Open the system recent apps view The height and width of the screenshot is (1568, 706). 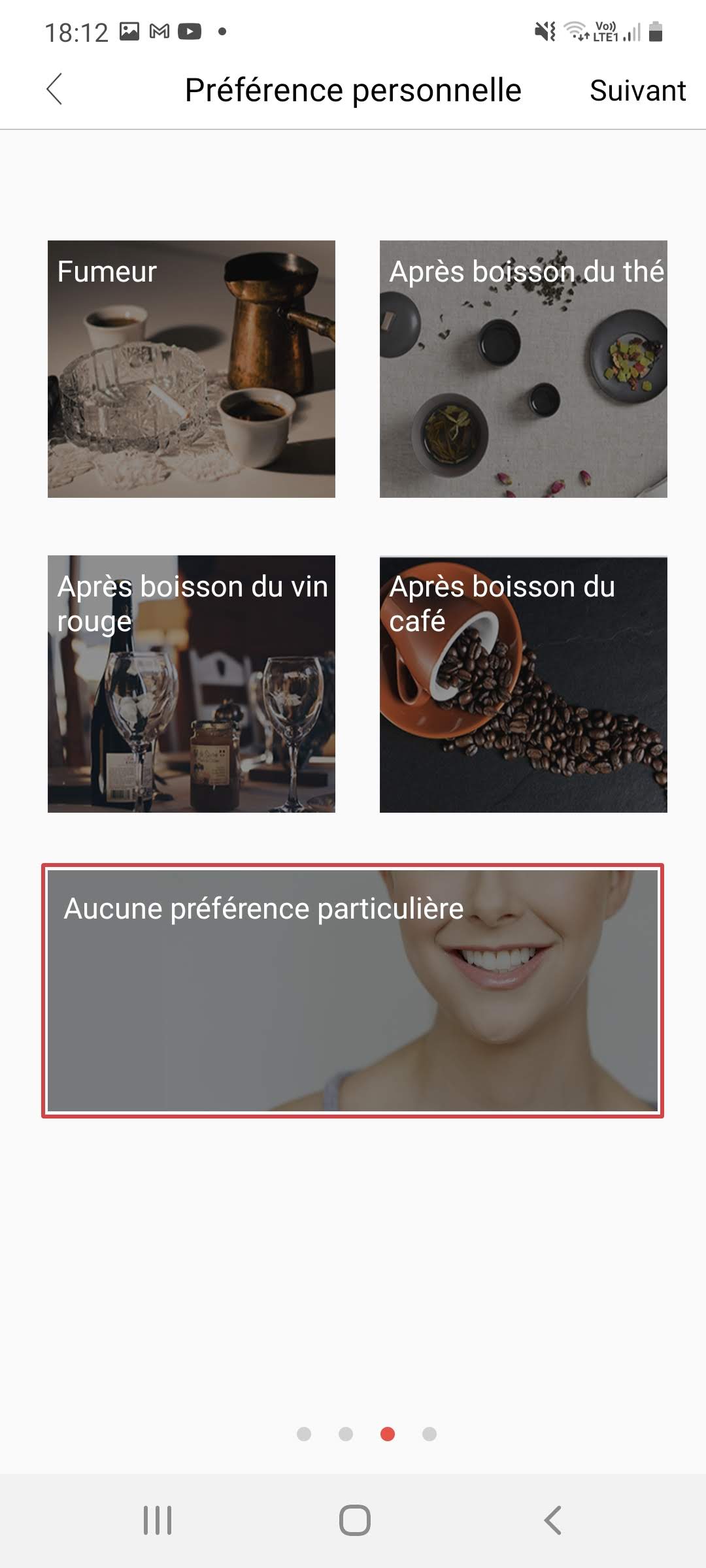pyautogui.click(x=158, y=1520)
